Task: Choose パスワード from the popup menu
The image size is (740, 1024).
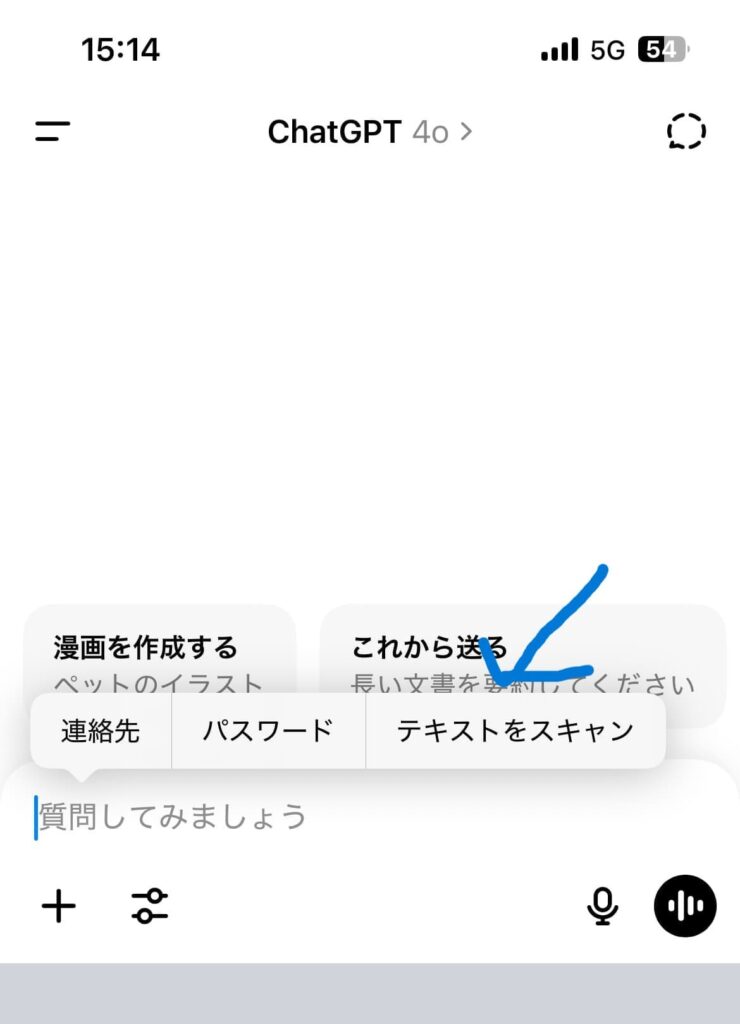Action: [268, 731]
